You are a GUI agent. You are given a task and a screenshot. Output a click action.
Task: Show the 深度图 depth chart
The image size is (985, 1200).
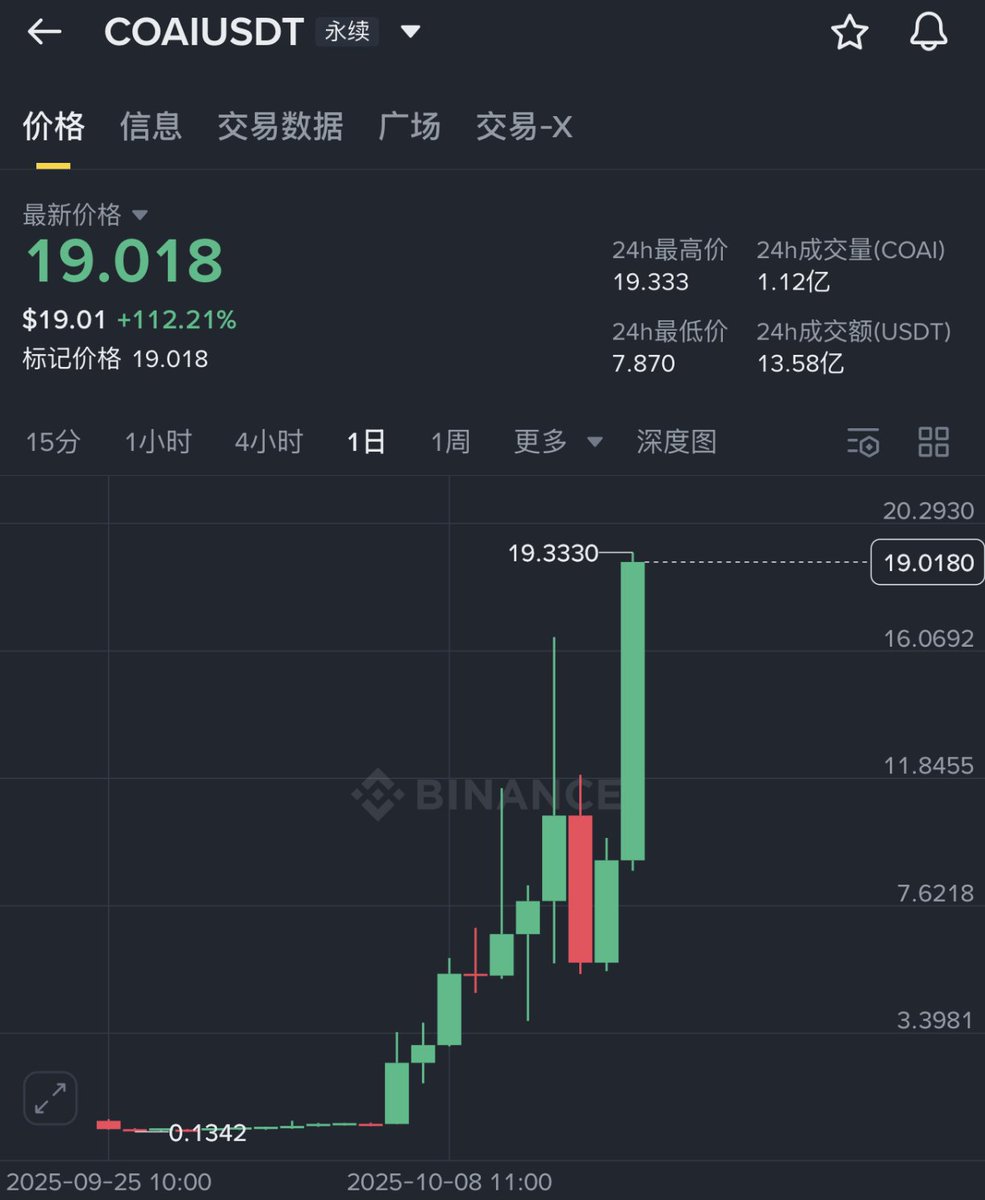(x=677, y=442)
